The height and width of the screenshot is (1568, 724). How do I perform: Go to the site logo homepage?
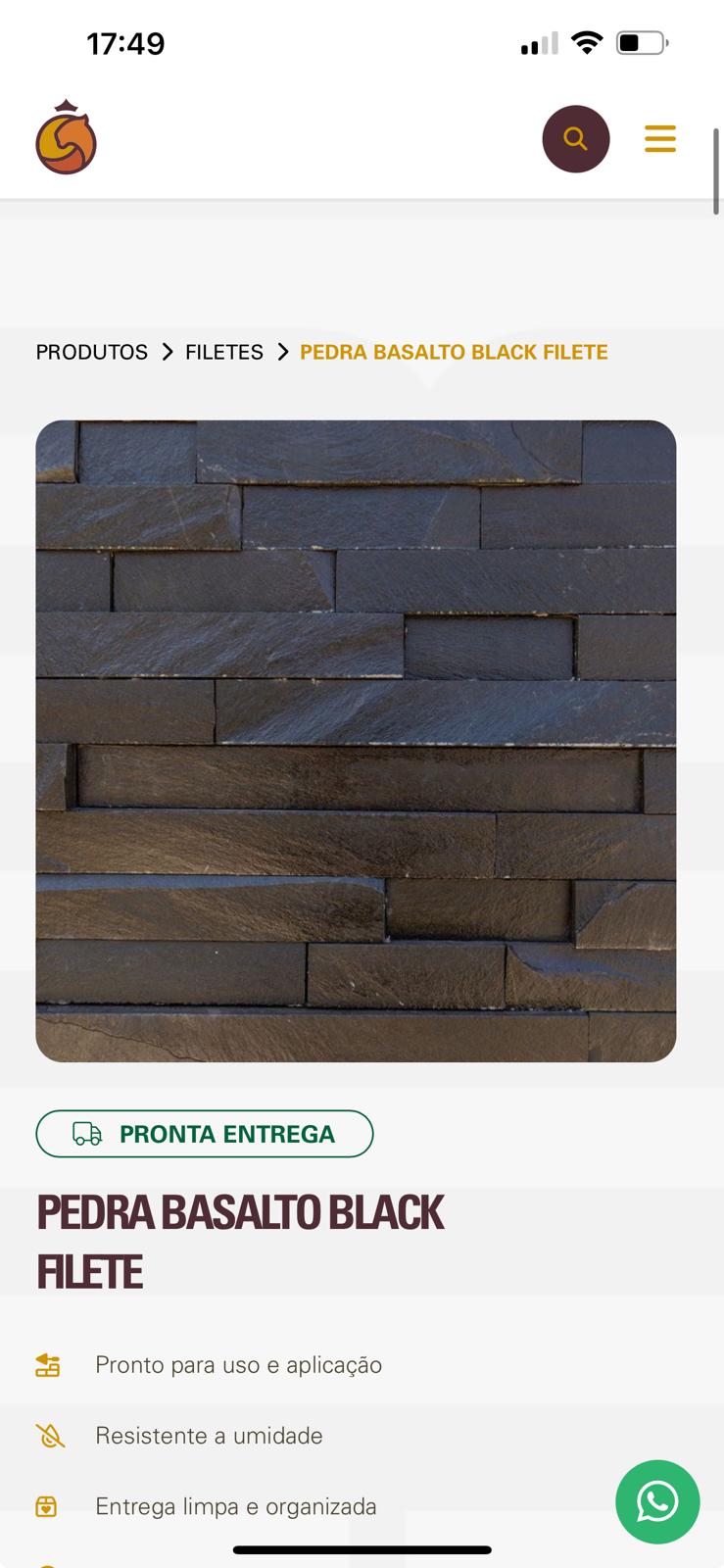(x=67, y=138)
